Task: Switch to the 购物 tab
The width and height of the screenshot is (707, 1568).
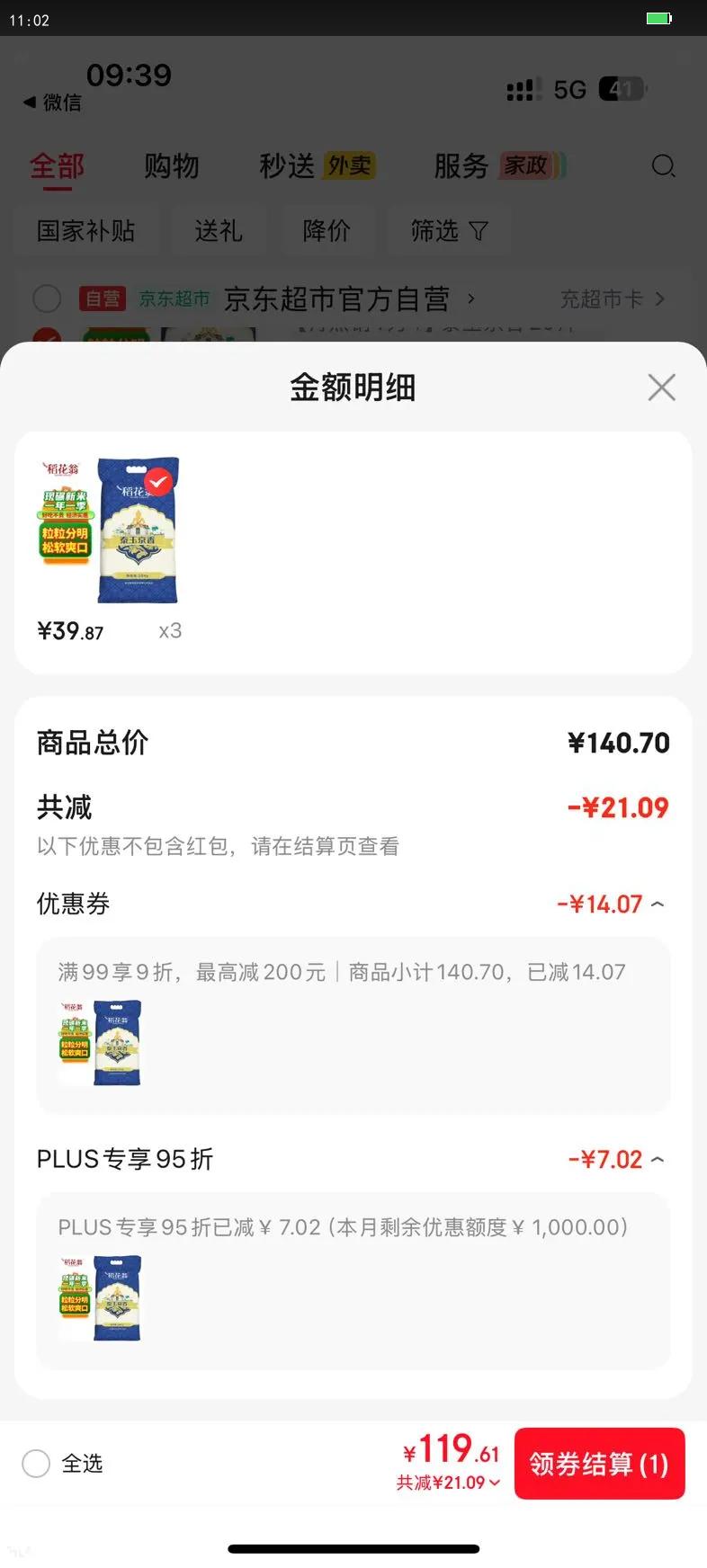Action: click(x=172, y=166)
